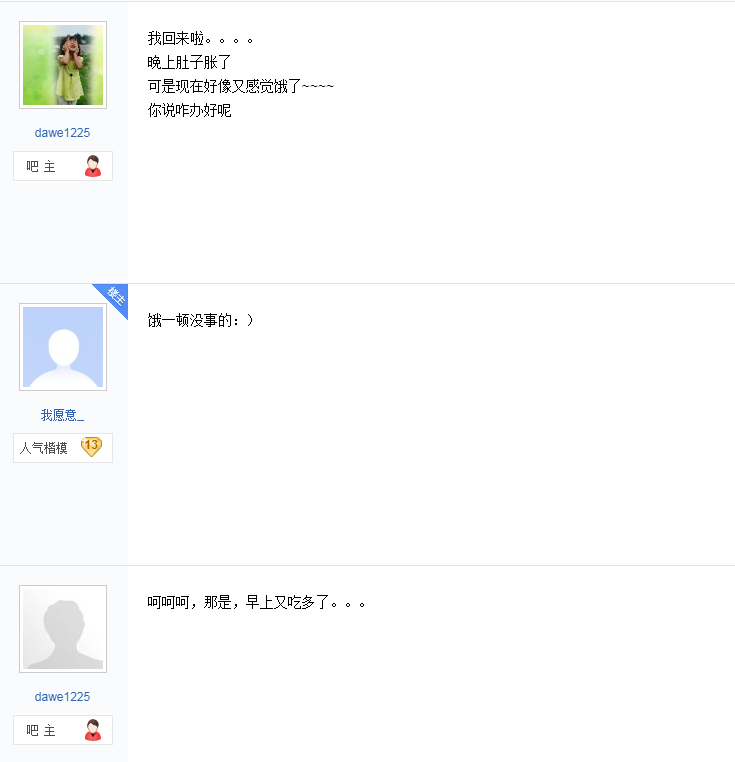The height and width of the screenshot is (762, 735).
Task: Open the grey silhouette avatar beside the '呵呵呵' reply
Action: [x=63, y=629]
